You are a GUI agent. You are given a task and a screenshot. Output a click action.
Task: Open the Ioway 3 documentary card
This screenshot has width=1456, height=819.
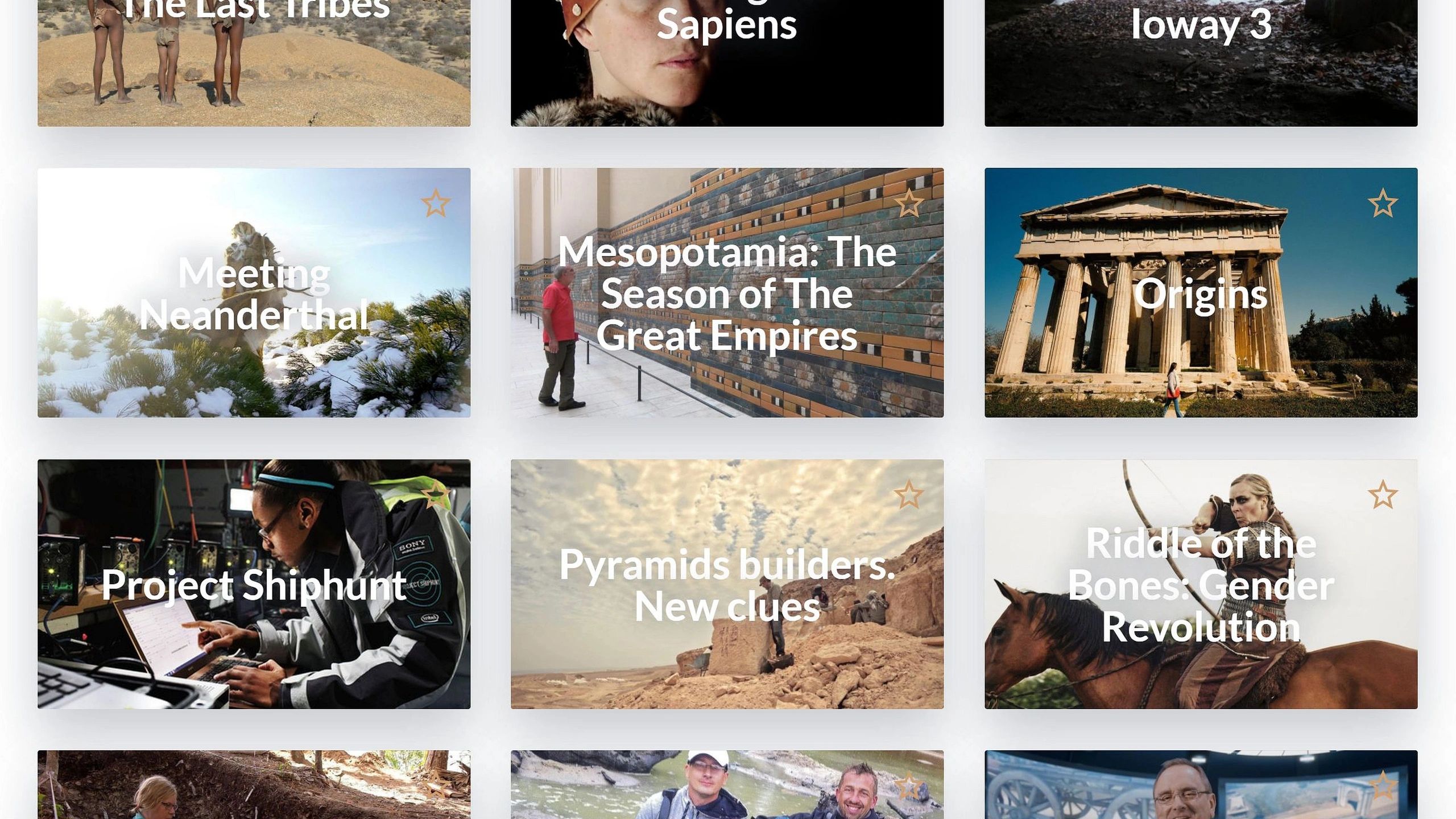click(1200, 63)
